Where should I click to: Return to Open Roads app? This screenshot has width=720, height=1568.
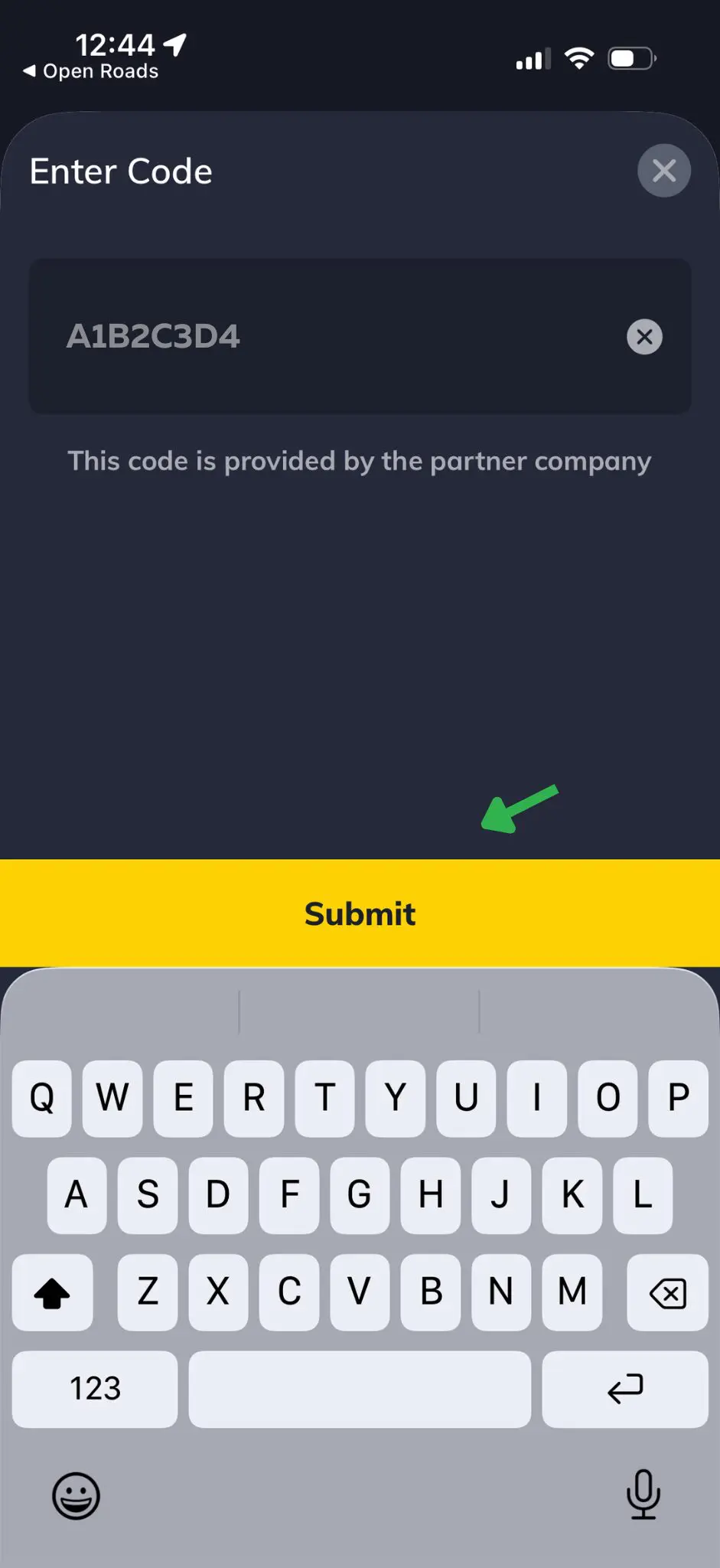(92, 71)
